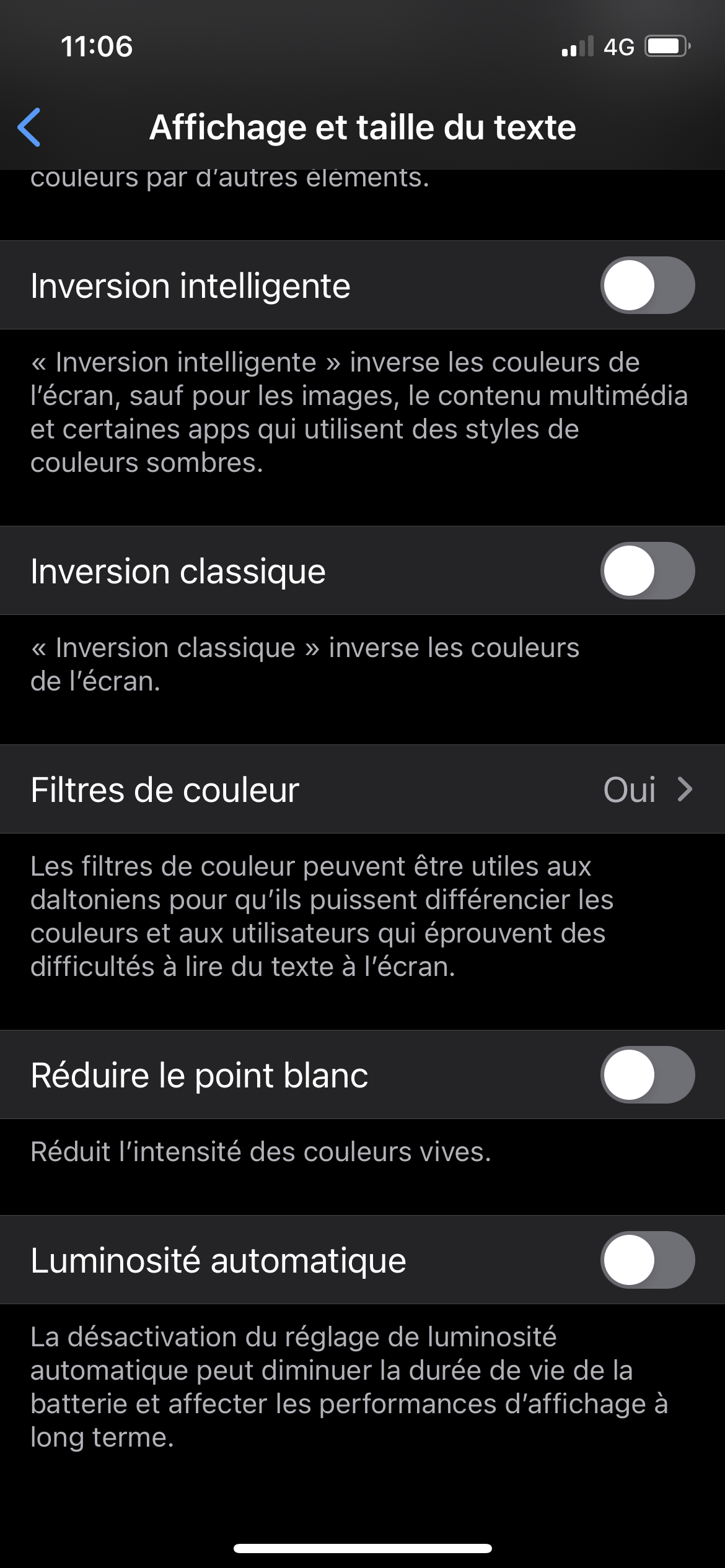Switch on Luminosité automatique

(x=647, y=1260)
